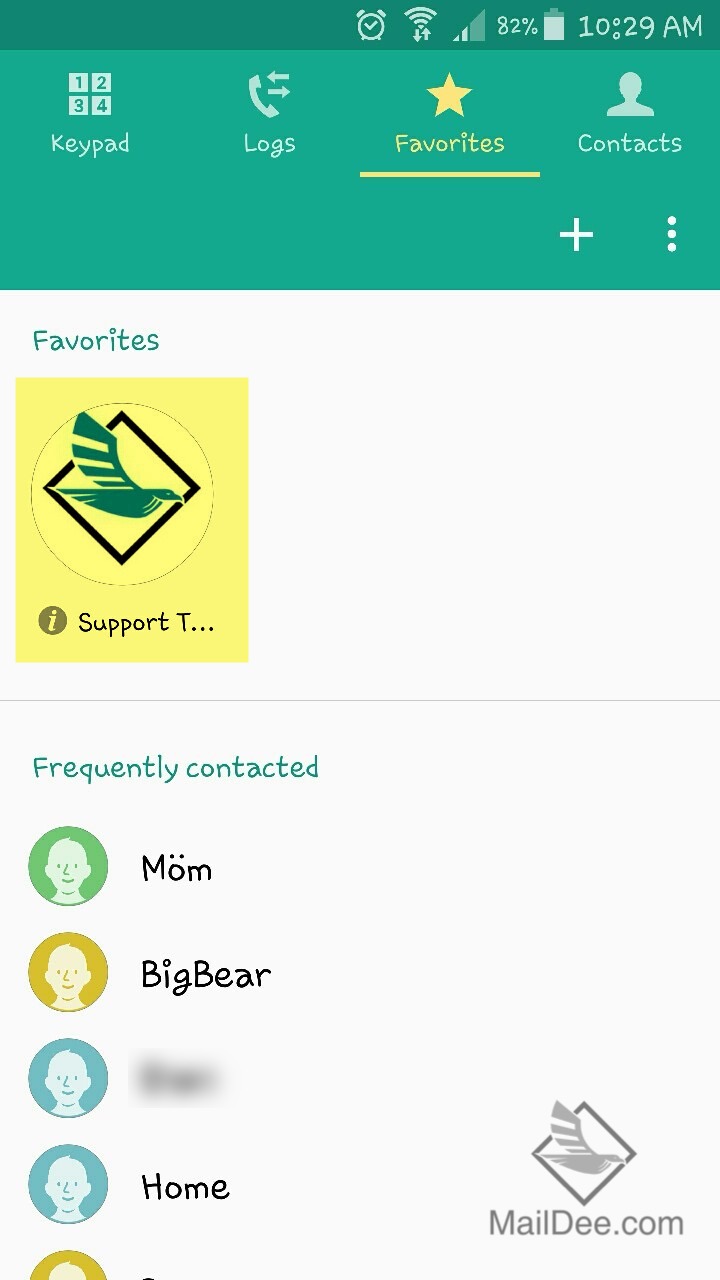Open Mom's contact avatar
Screen dimensions: 720x1280
pyautogui.click(x=67, y=867)
